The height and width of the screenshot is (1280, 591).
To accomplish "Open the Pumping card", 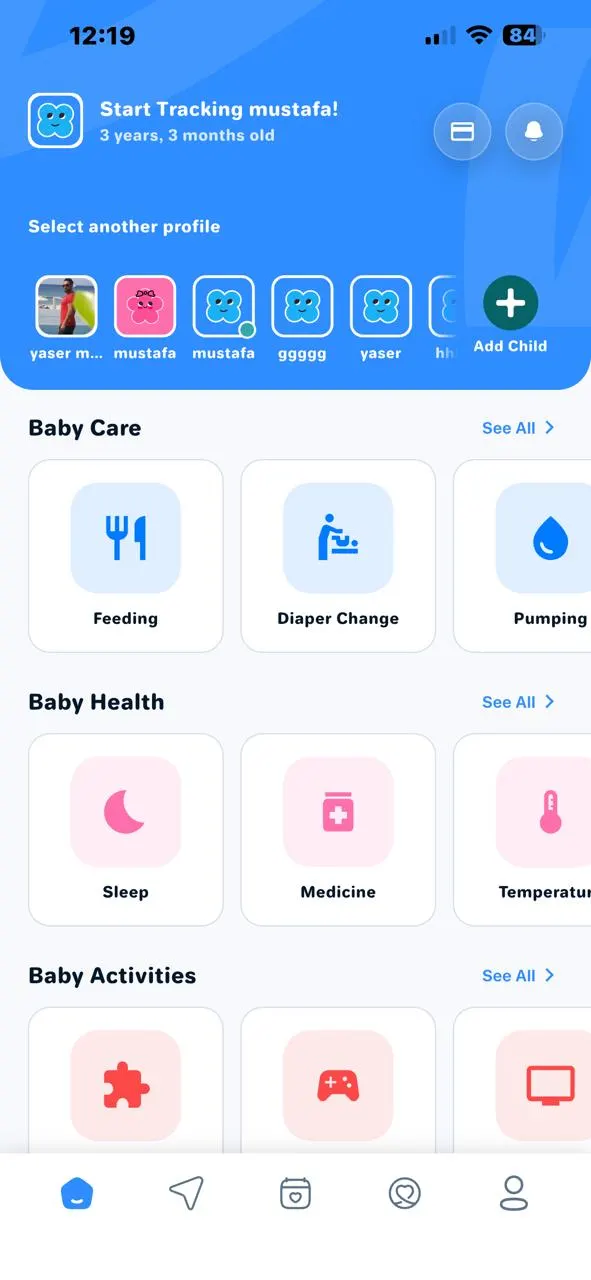I will point(523,556).
